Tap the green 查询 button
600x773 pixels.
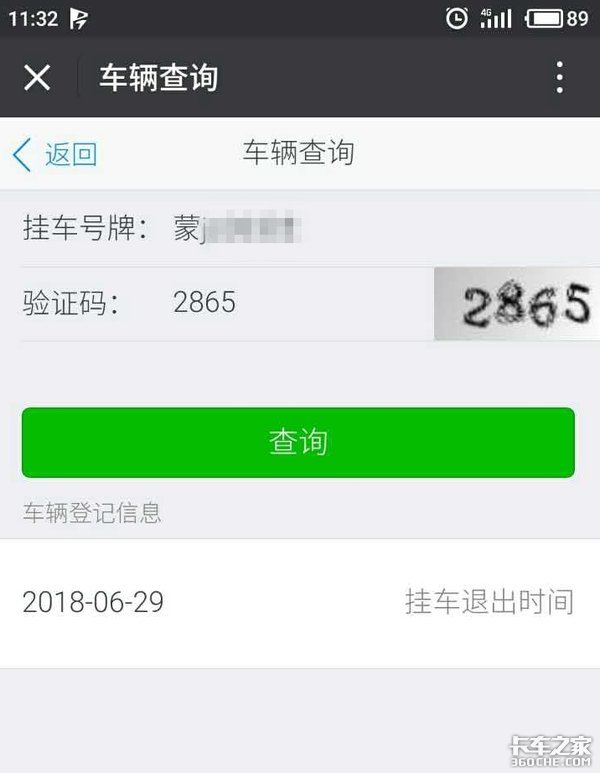click(x=298, y=442)
